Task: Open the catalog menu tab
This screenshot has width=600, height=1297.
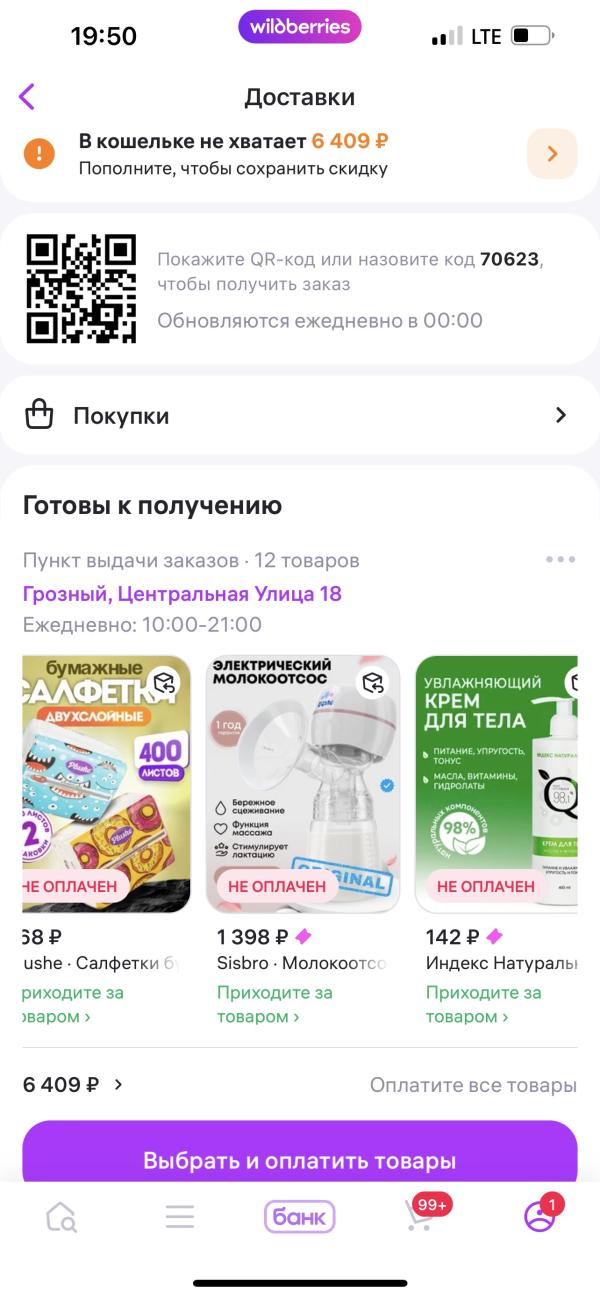Action: (180, 1217)
